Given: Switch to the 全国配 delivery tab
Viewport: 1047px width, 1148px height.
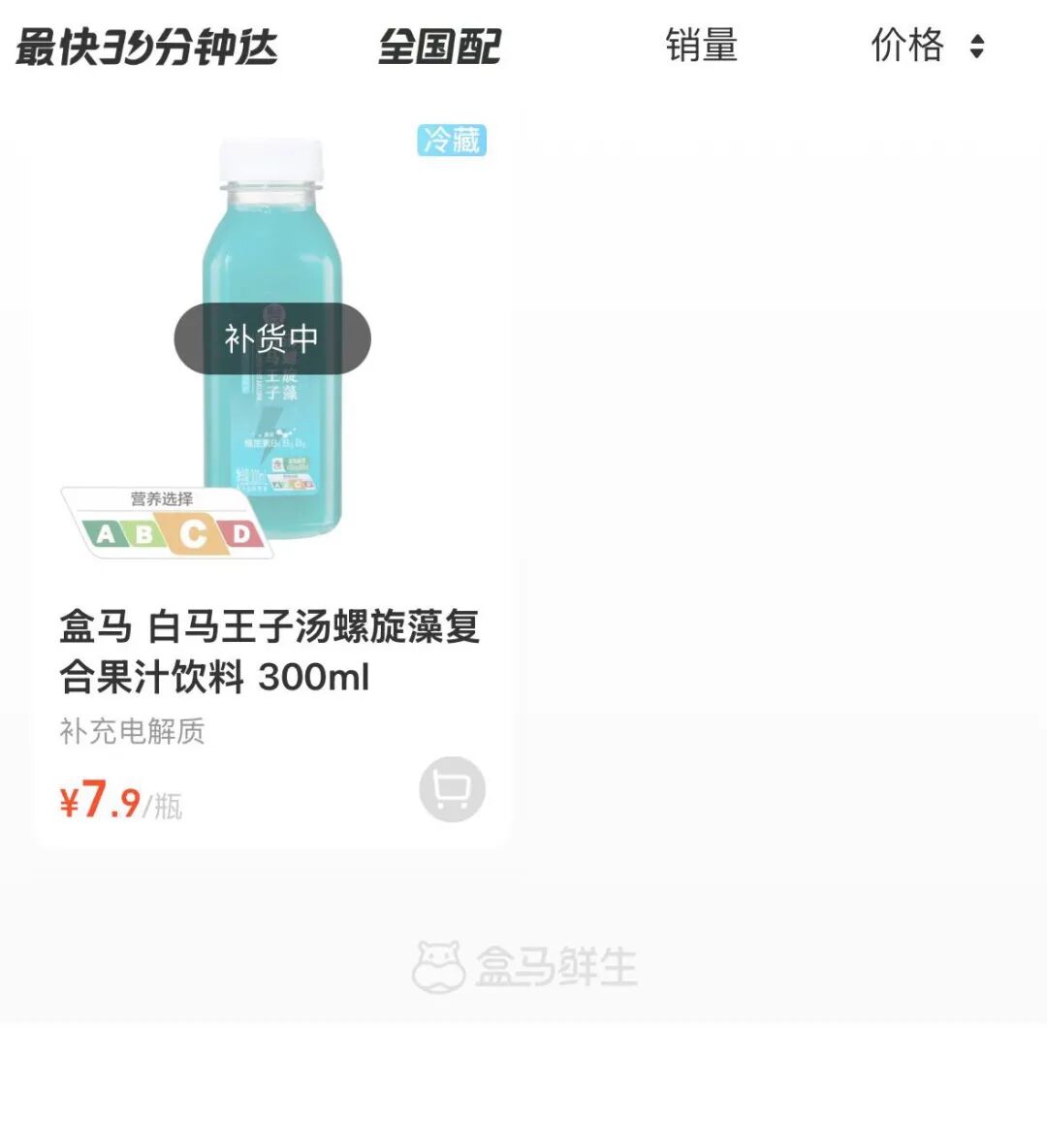Looking at the screenshot, I should [438, 46].
